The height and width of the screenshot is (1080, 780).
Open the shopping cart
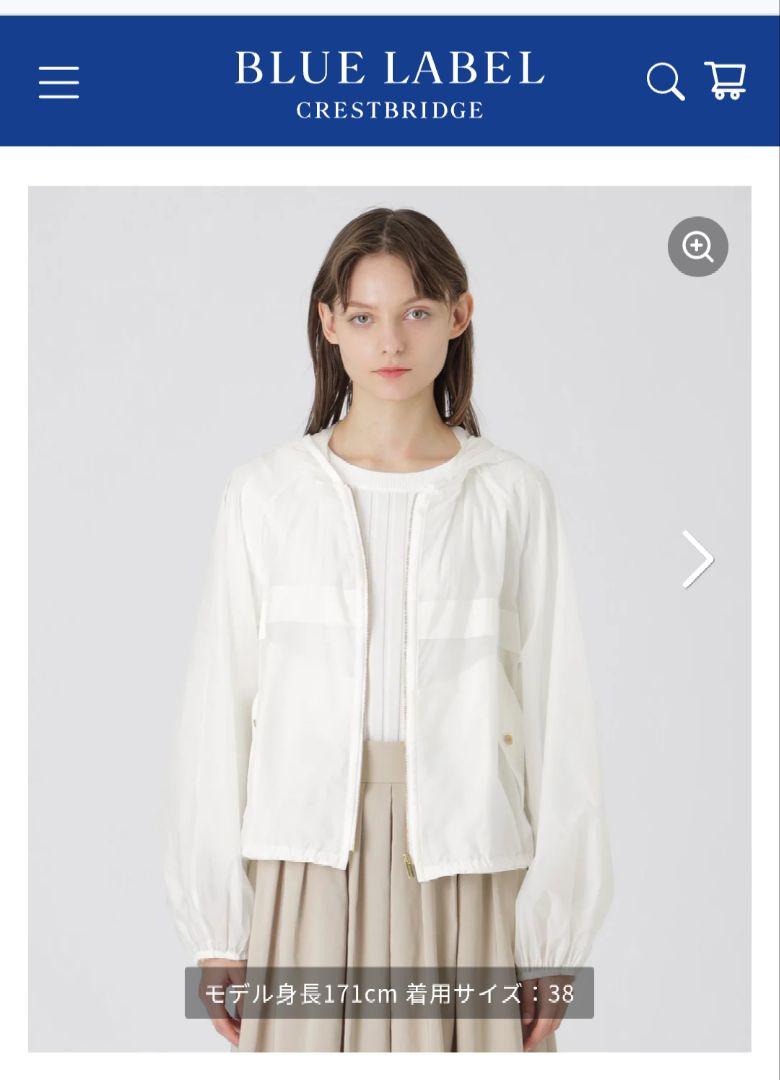pyautogui.click(x=725, y=81)
